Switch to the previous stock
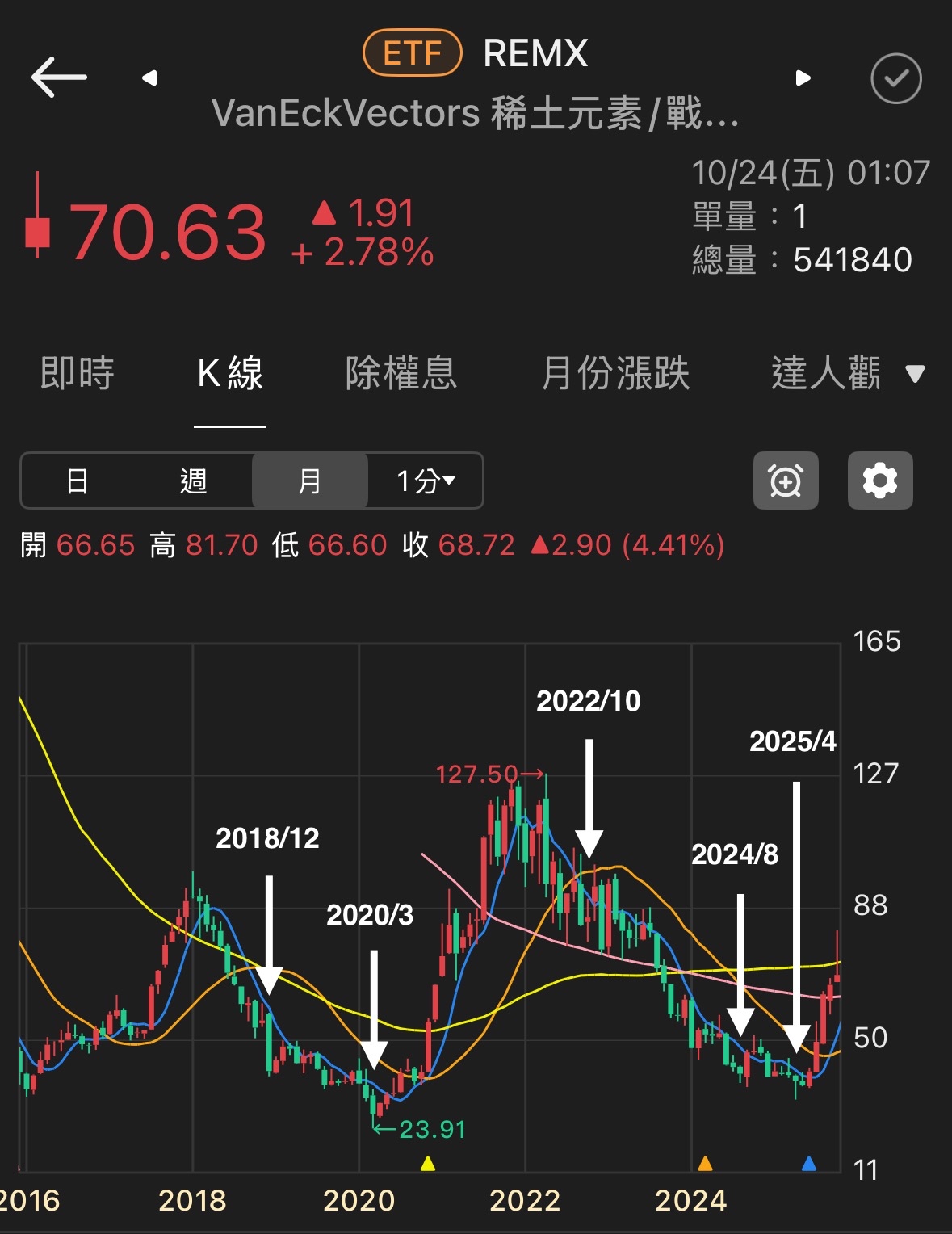Image resolution: width=952 pixels, height=1234 pixels. 149,78
